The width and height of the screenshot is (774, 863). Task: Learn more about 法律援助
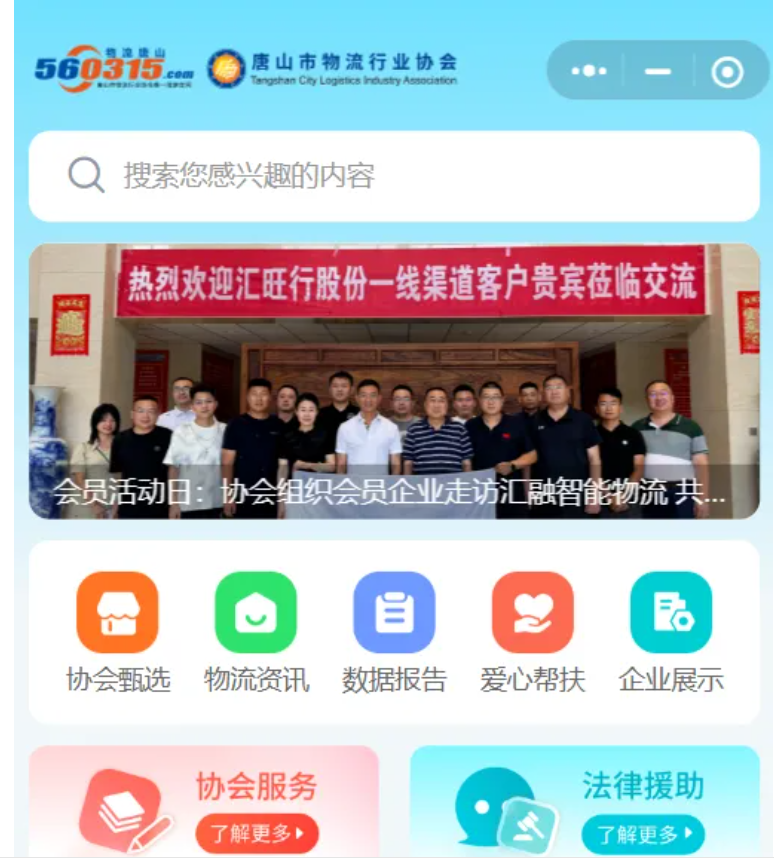643,832
